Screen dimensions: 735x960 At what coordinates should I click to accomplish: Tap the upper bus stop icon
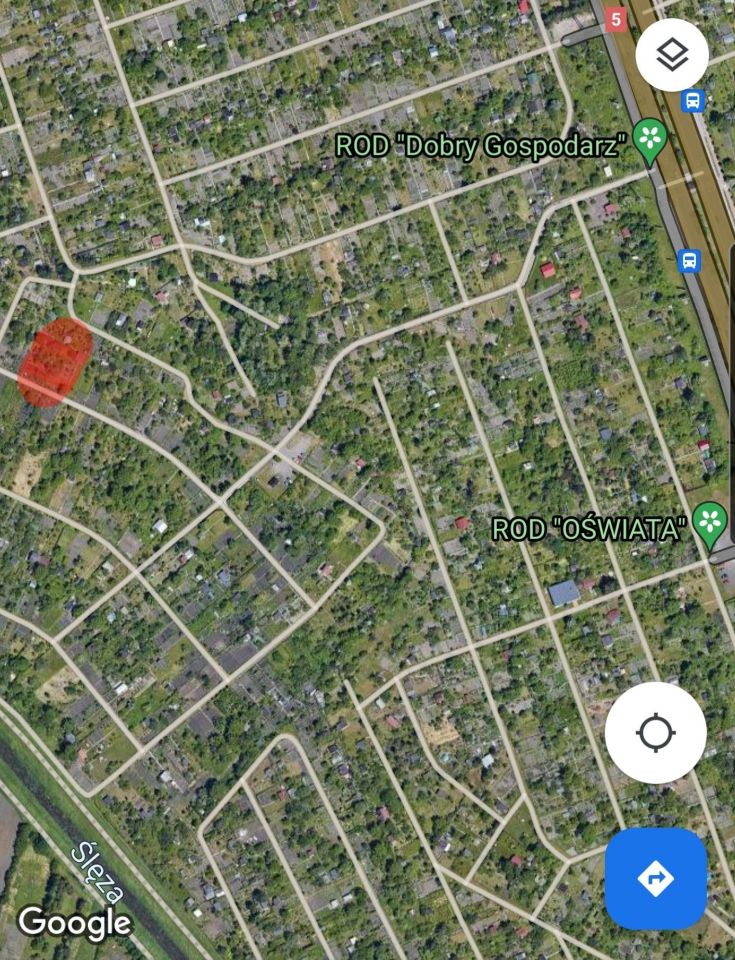click(x=692, y=101)
